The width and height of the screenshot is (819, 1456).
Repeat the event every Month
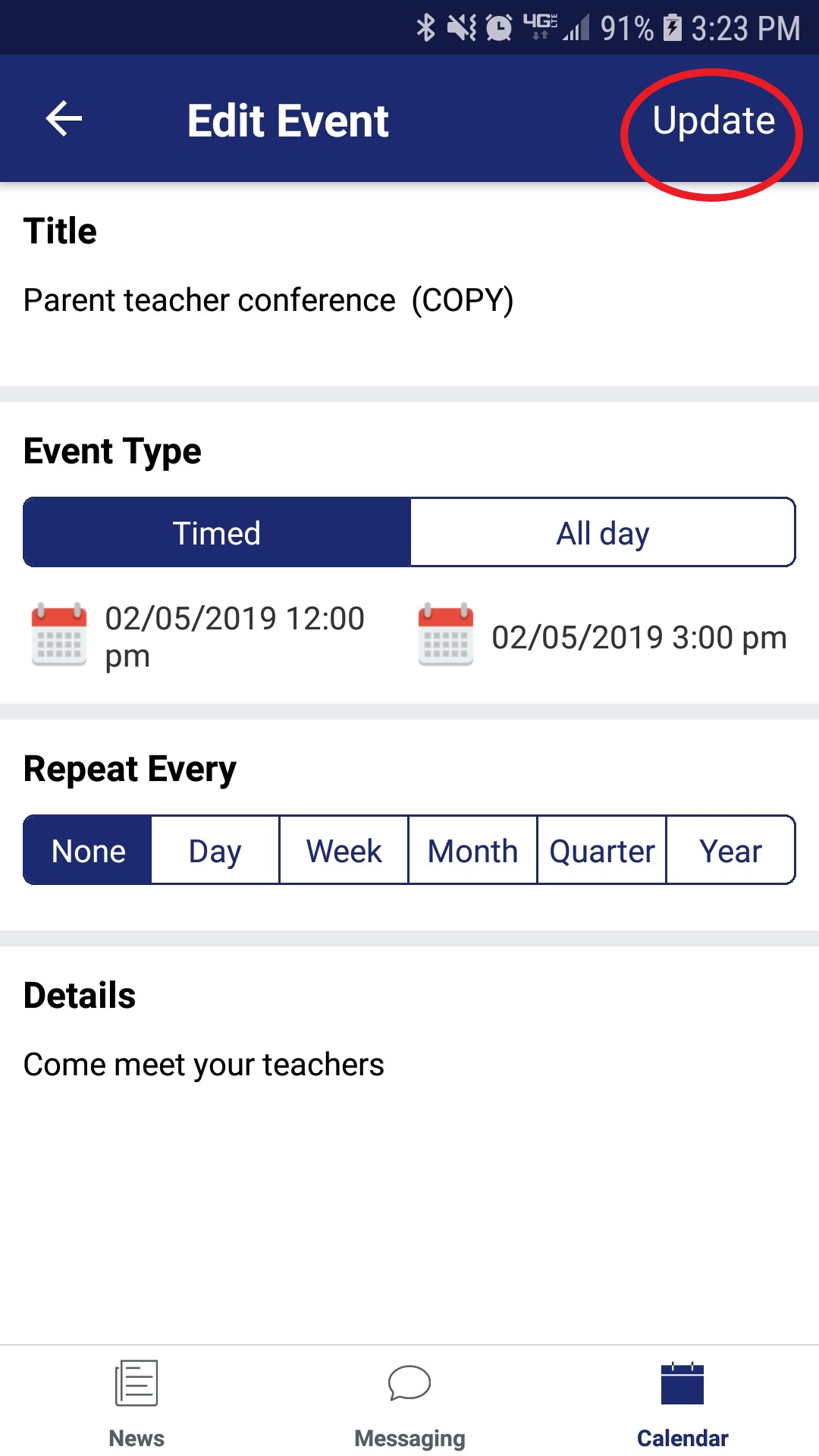[x=472, y=851]
